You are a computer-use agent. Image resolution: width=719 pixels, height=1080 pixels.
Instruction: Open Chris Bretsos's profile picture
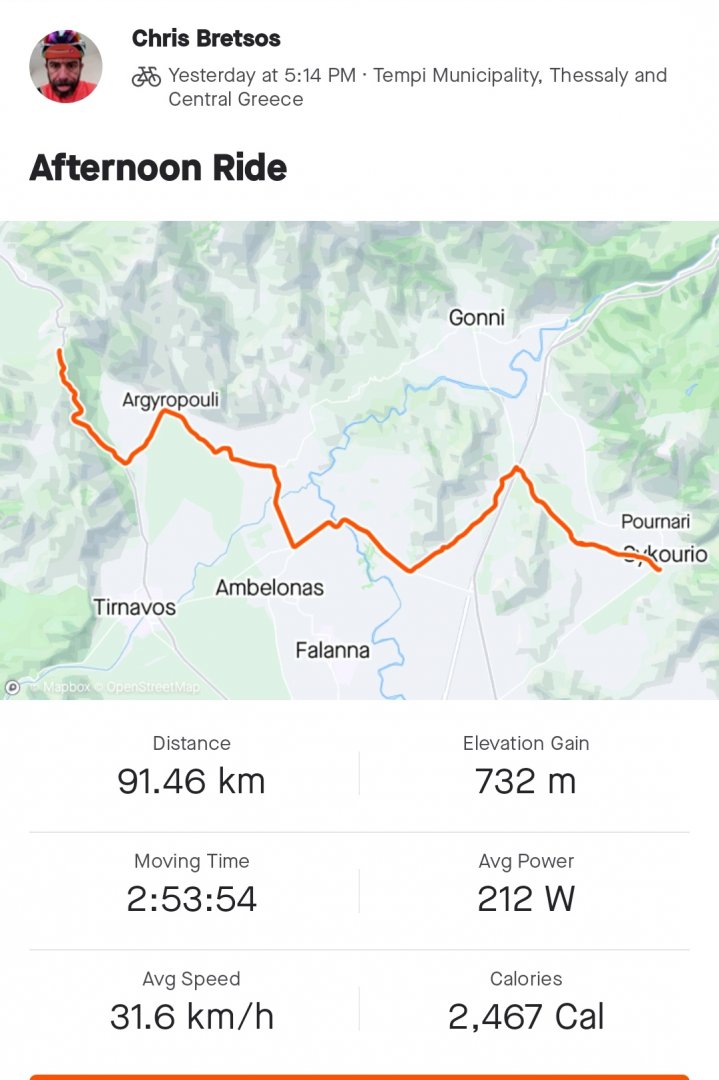(66, 66)
